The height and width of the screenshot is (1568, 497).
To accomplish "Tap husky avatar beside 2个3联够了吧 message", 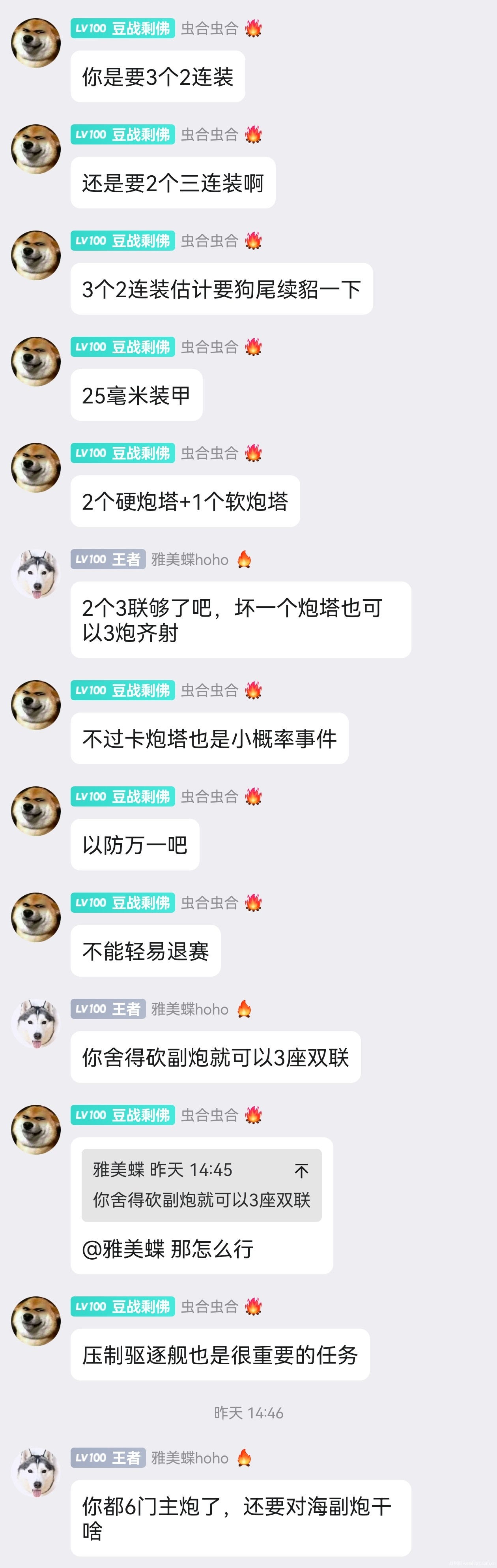I will 36,574.
